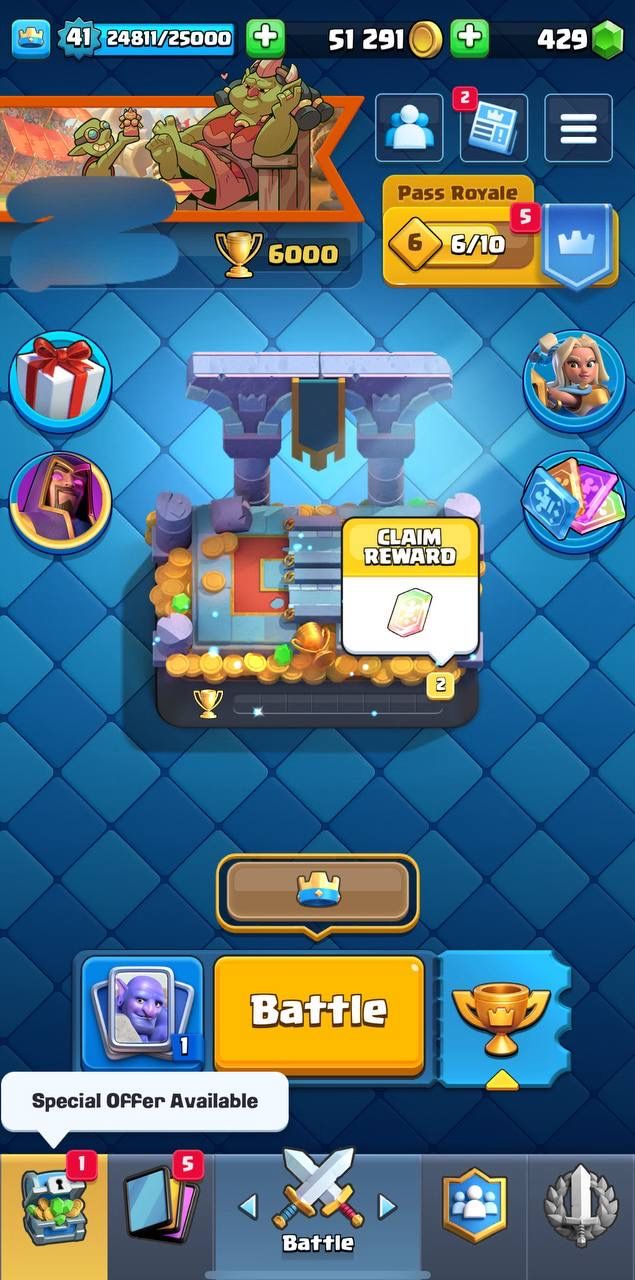The height and width of the screenshot is (1280, 635).
Task: Open the deck card button beside Battle
Action: 142,1012
